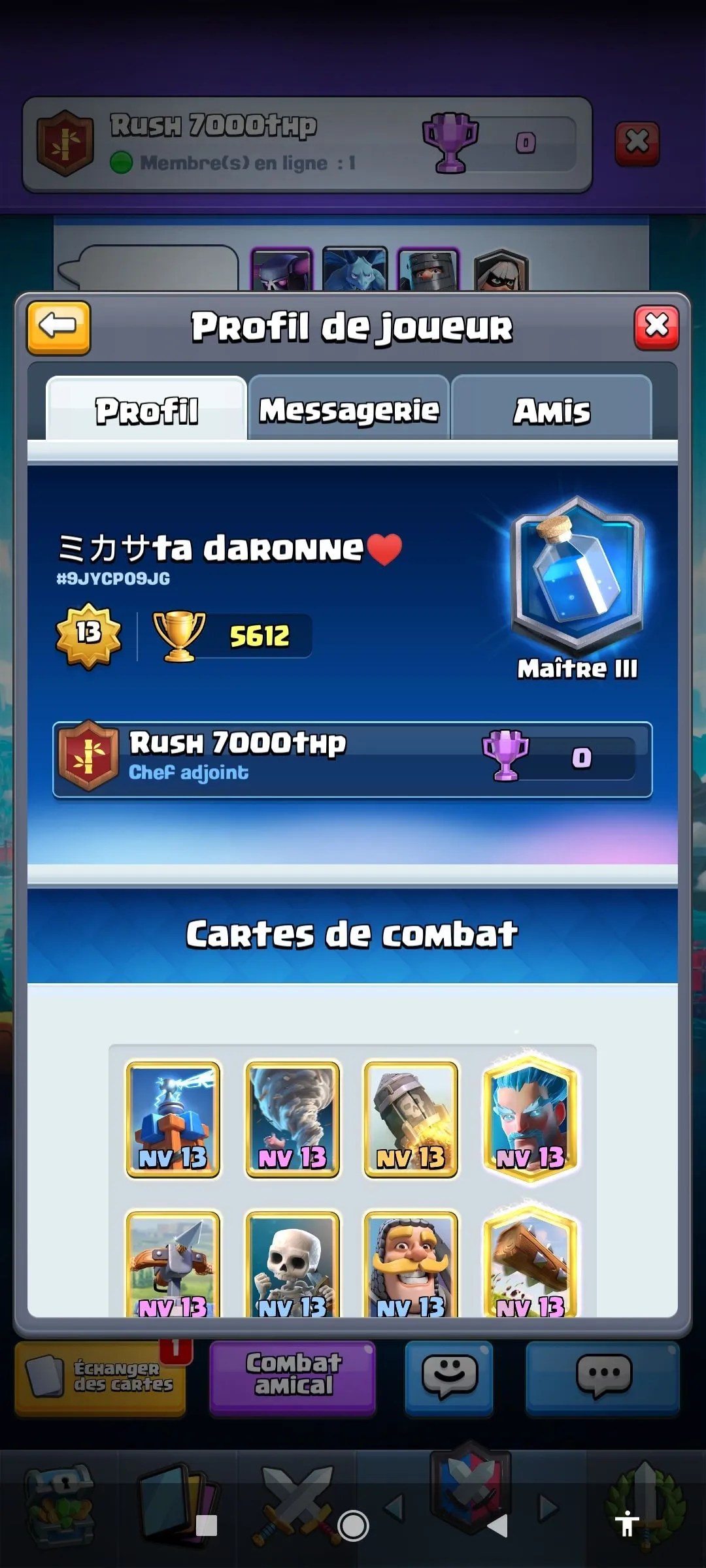Select the Profil tab
Viewport: 706px width, 1568px height.
pos(146,410)
